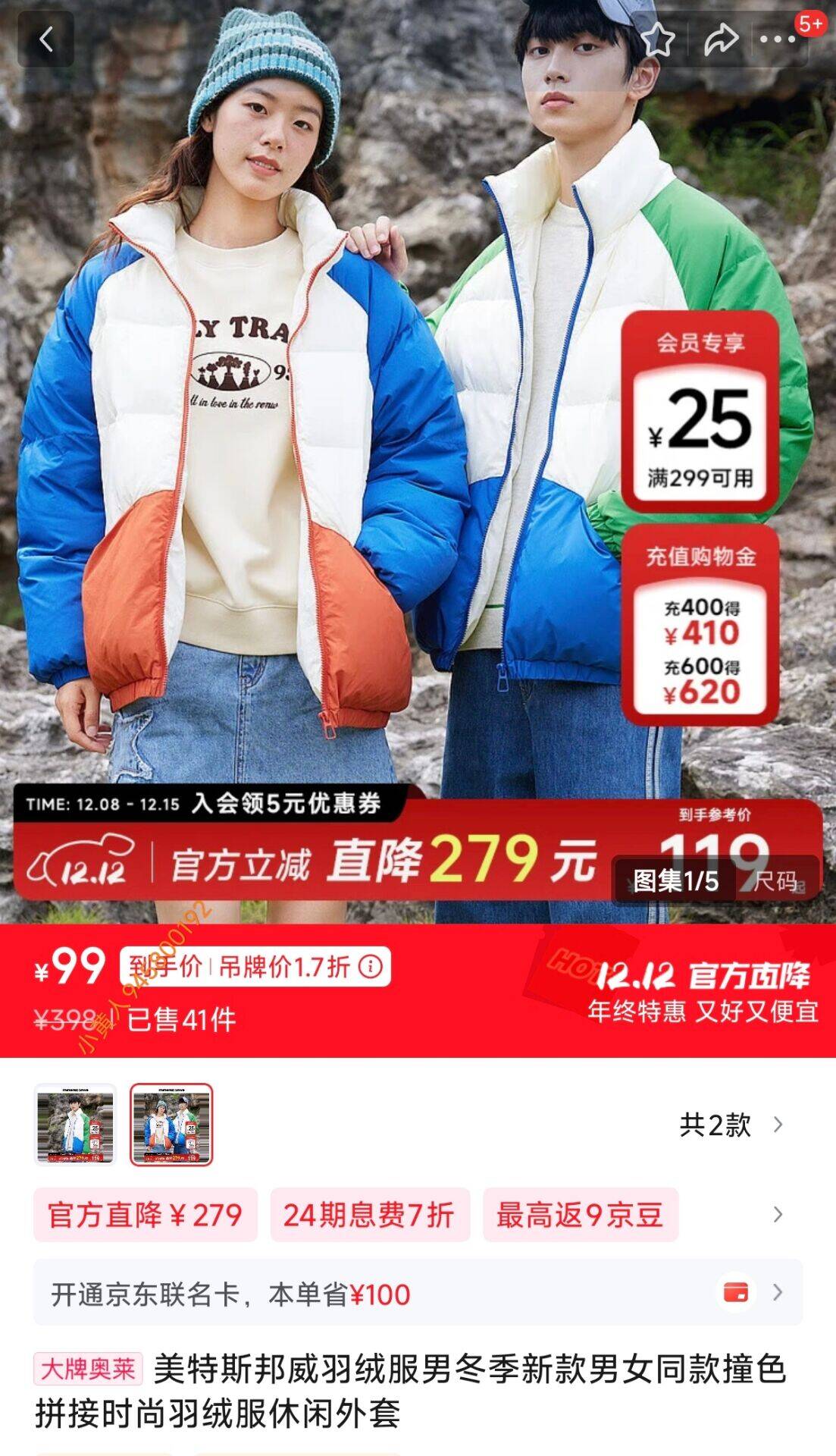Viewport: 836px width, 1456px height.
Task: Open 京东联名卡 offer row
Action: pyautogui.click(x=417, y=1294)
